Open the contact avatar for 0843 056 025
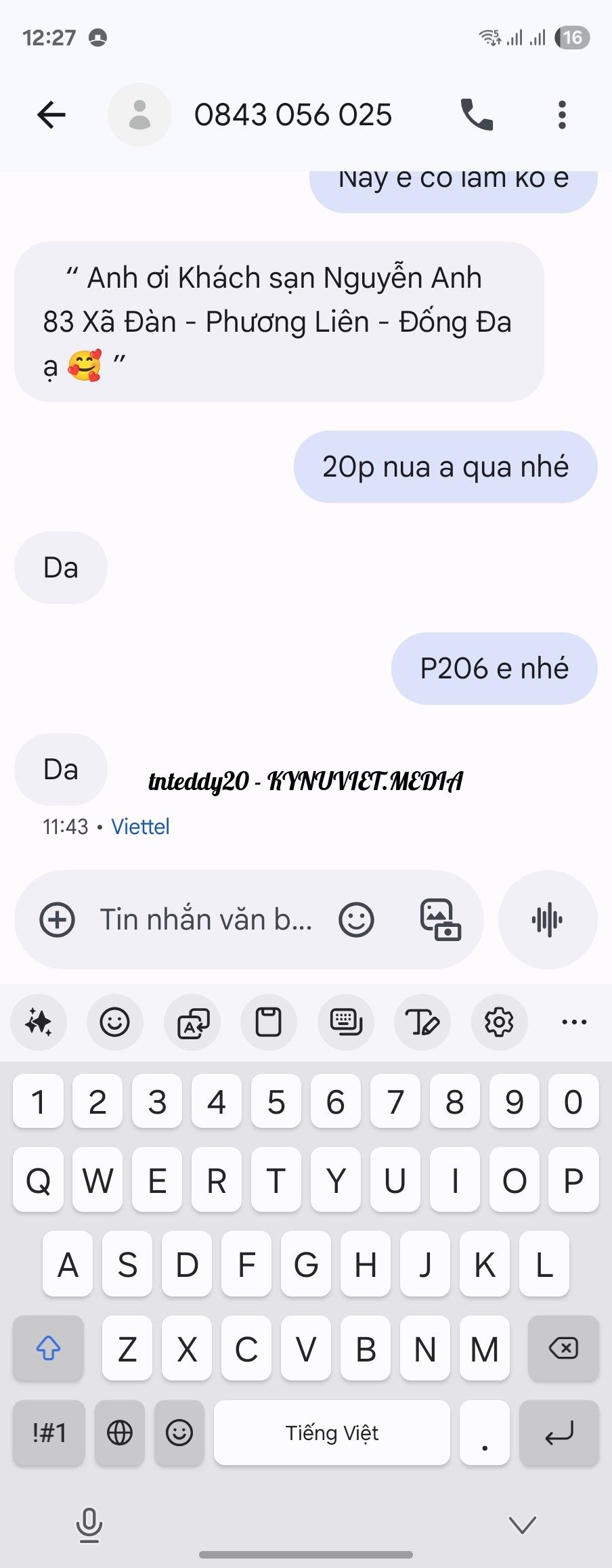 coord(139,114)
